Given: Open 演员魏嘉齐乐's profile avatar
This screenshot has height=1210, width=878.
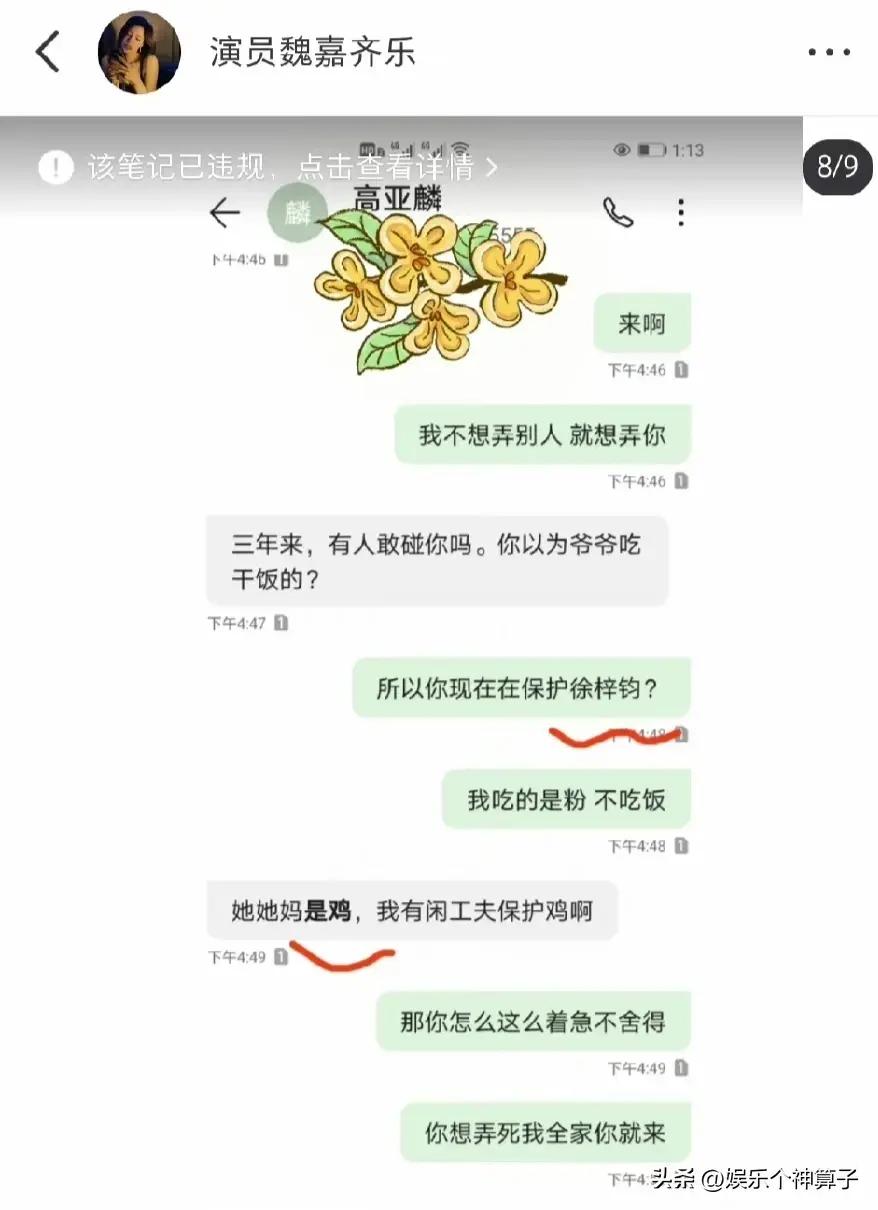Looking at the screenshot, I should click(x=139, y=53).
